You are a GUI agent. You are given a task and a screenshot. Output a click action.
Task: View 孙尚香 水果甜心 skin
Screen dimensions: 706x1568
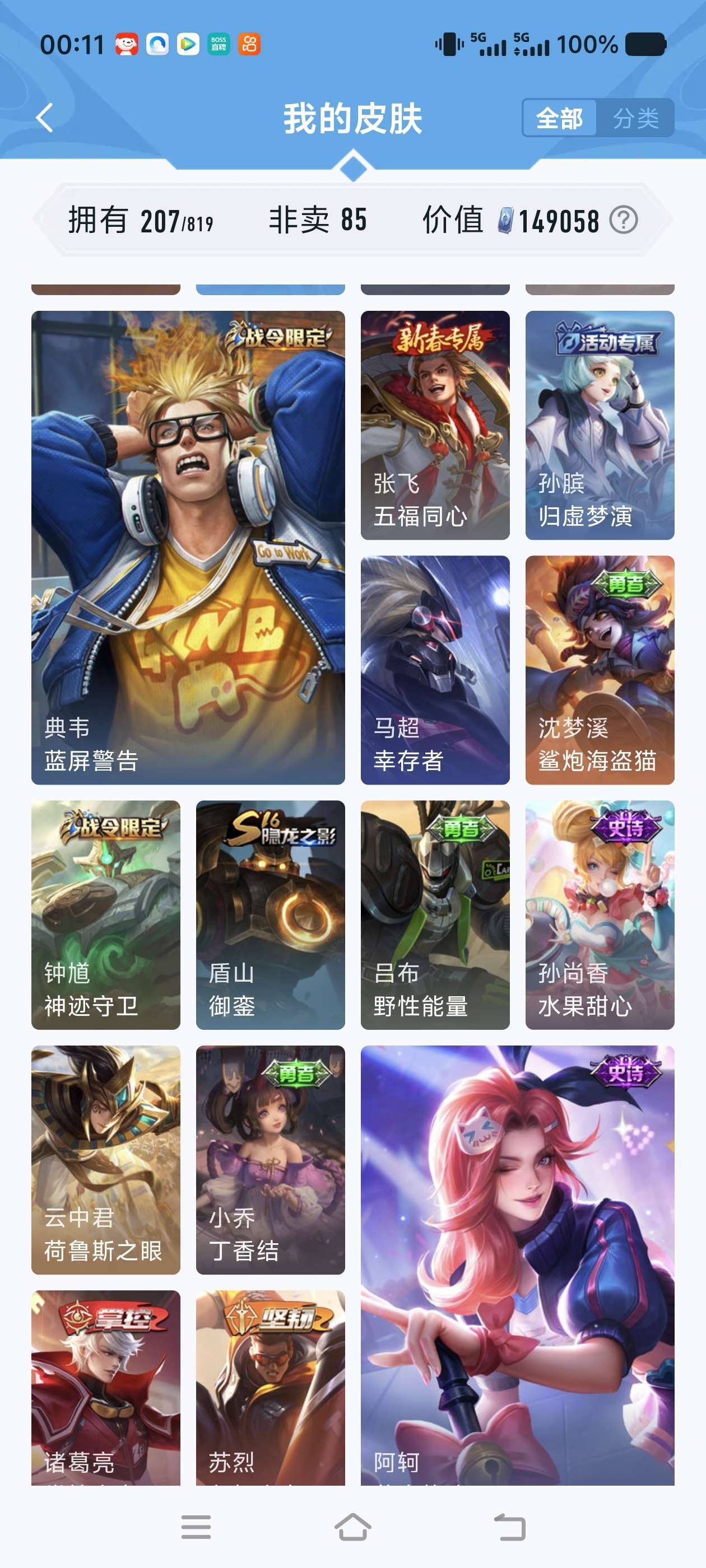(x=600, y=915)
